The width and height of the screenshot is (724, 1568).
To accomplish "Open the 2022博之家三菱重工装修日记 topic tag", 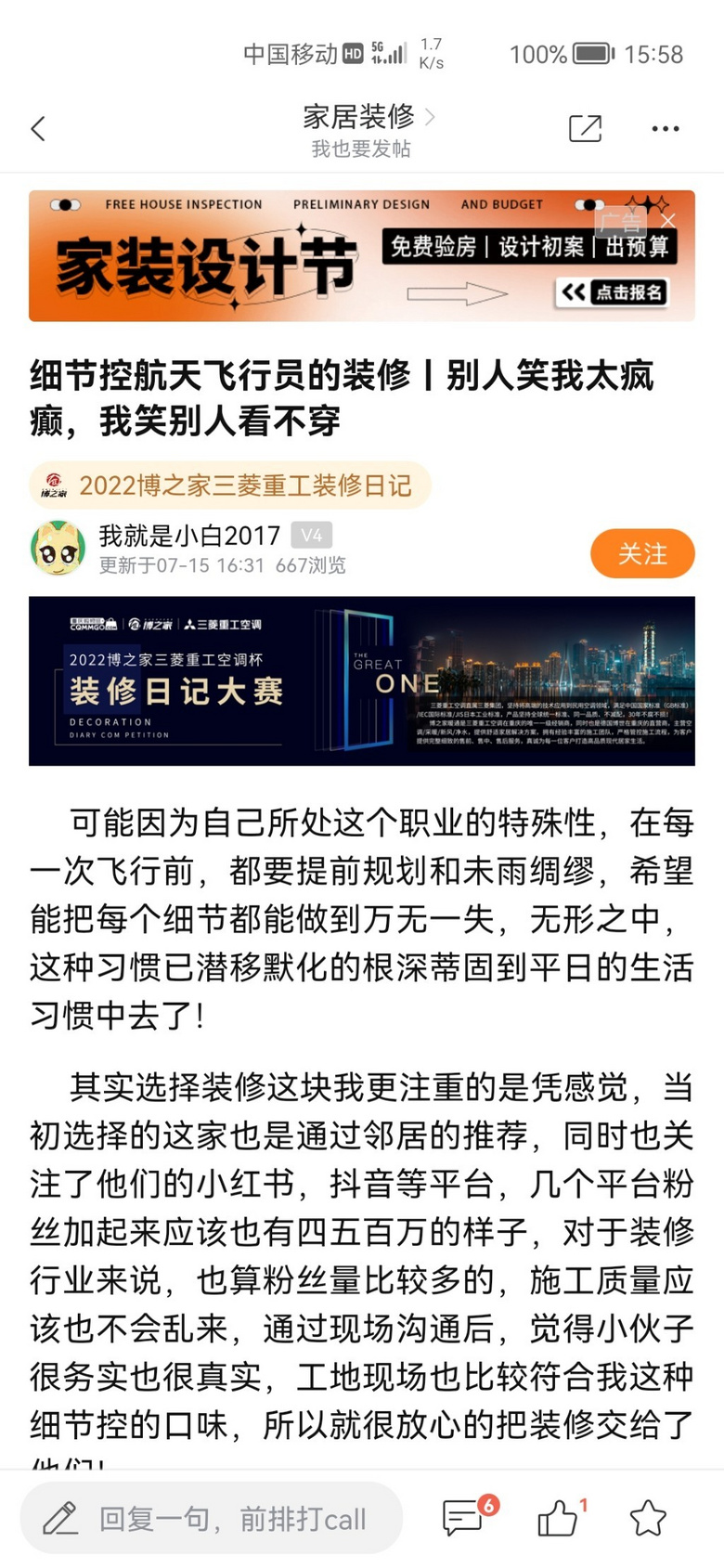I will coord(230,486).
